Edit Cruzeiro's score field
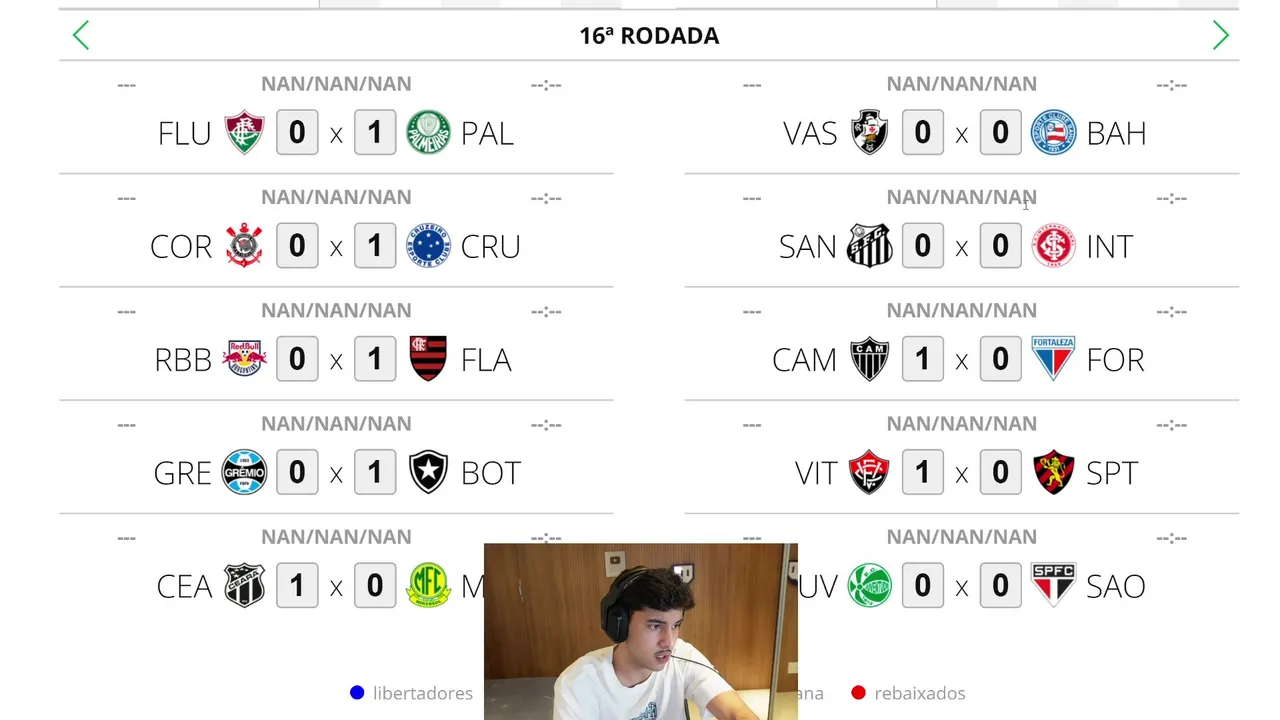This screenshot has width=1280, height=720. [x=375, y=246]
